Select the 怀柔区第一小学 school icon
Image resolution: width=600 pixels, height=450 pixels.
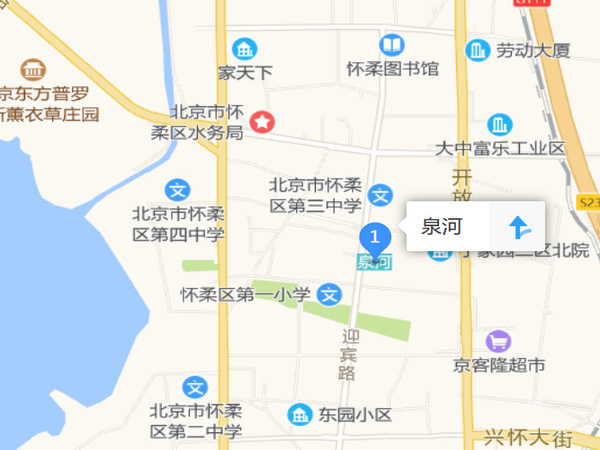click(x=329, y=295)
